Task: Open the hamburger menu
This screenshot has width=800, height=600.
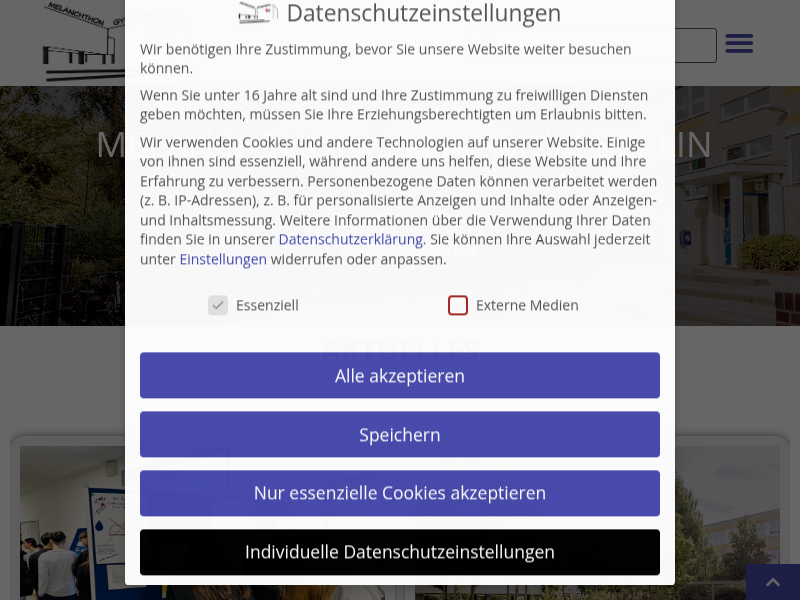Action: (739, 43)
